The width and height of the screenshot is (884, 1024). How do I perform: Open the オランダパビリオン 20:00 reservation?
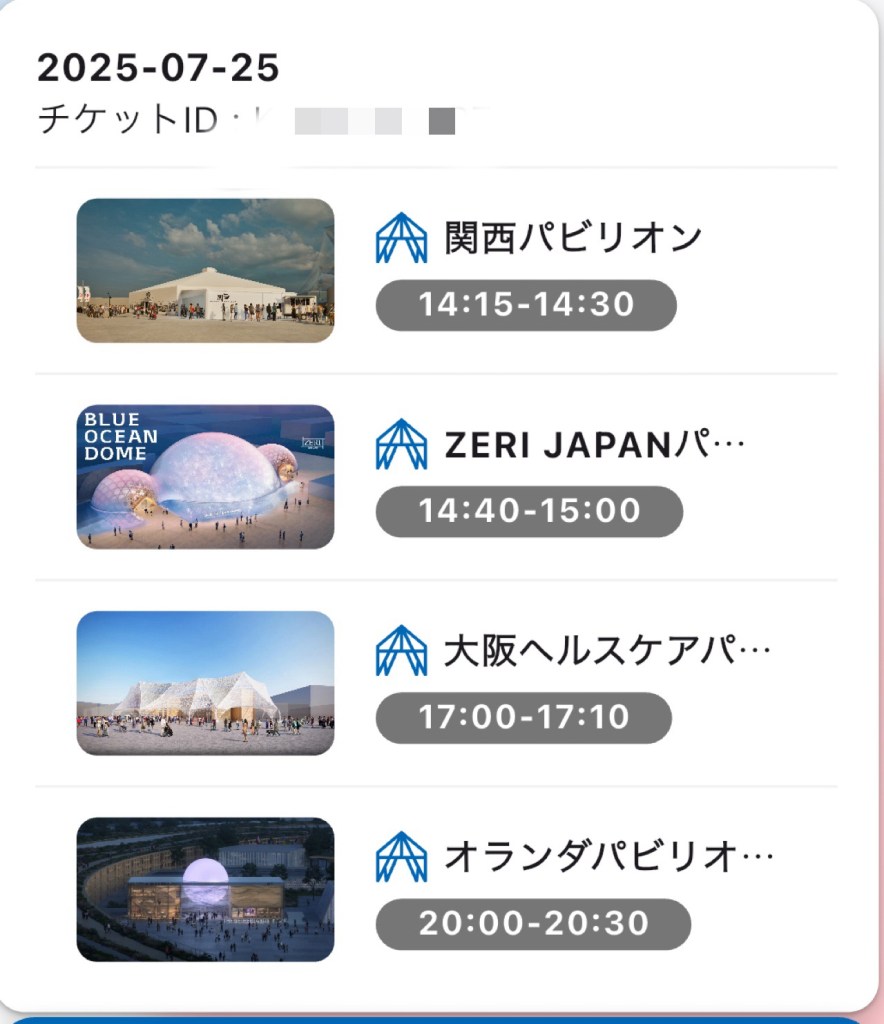(x=608, y=857)
